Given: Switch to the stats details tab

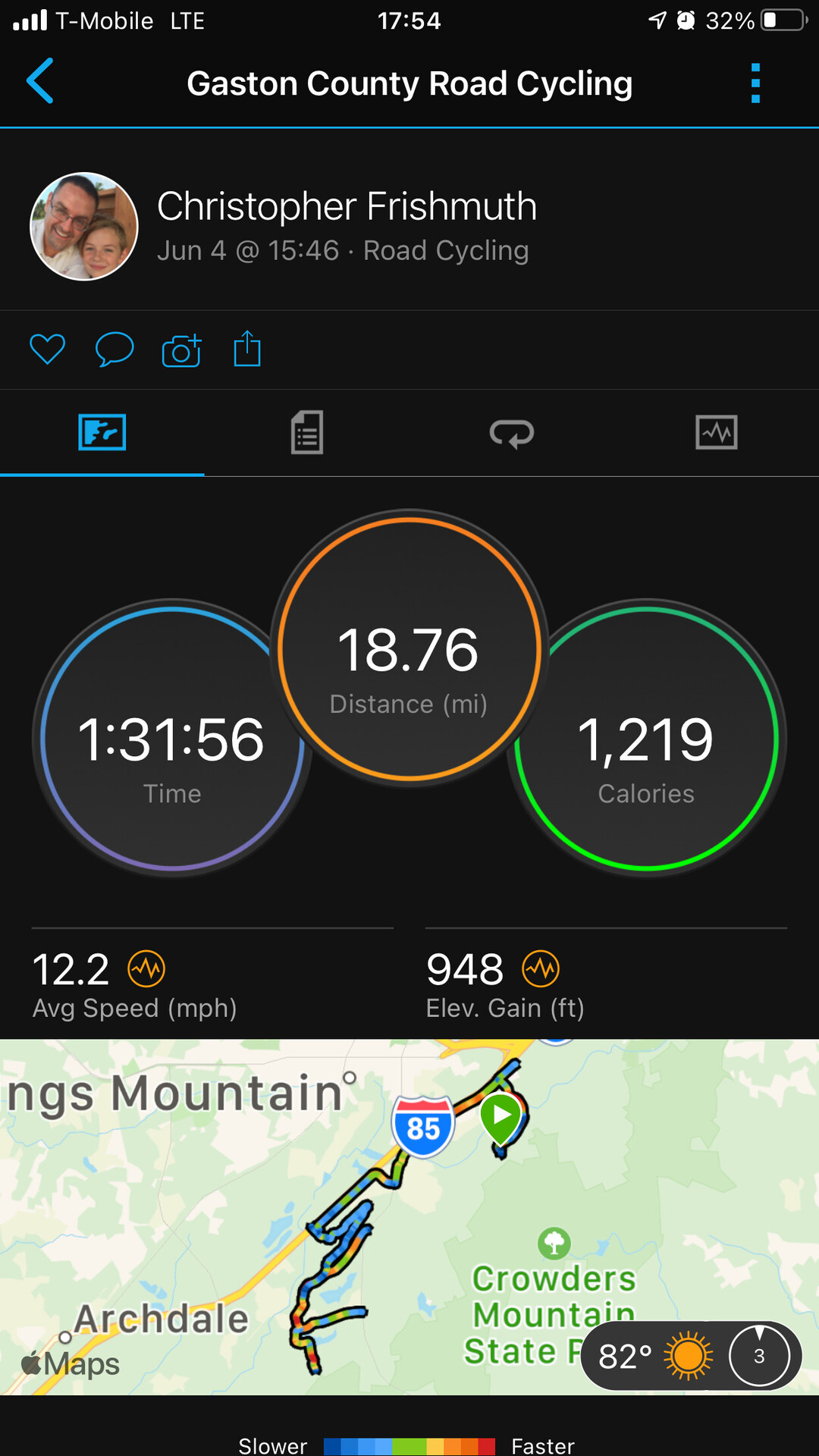Looking at the screenshot, I should click(x=307, y=433).
